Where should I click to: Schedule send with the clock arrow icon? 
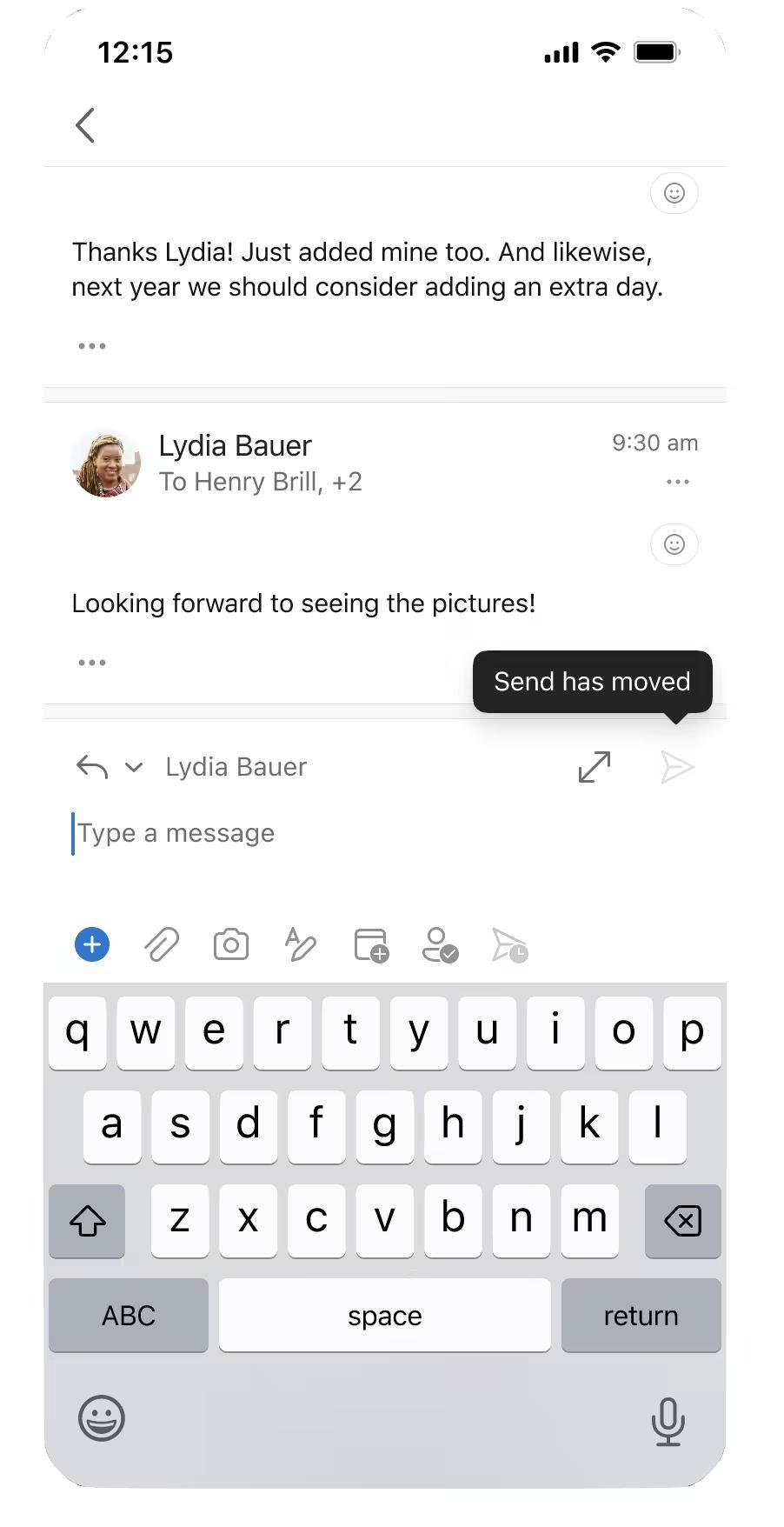(509, 945)
